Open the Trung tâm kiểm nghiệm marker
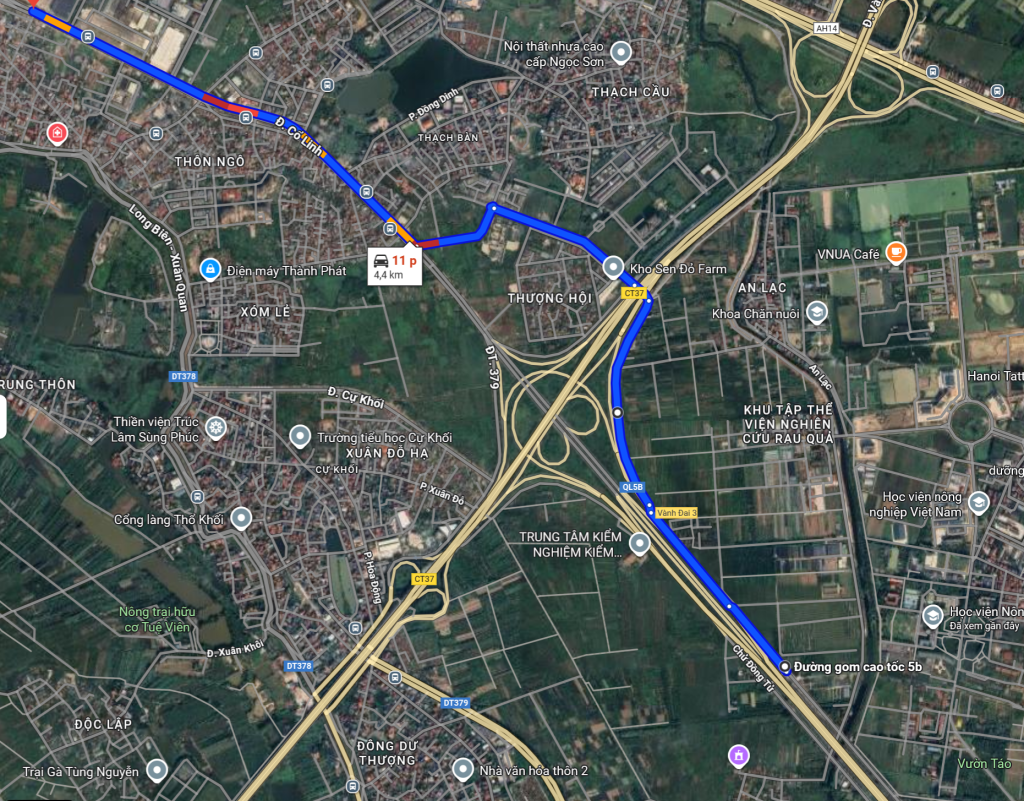Screen dimensions: 1024x801 (640, 544)
